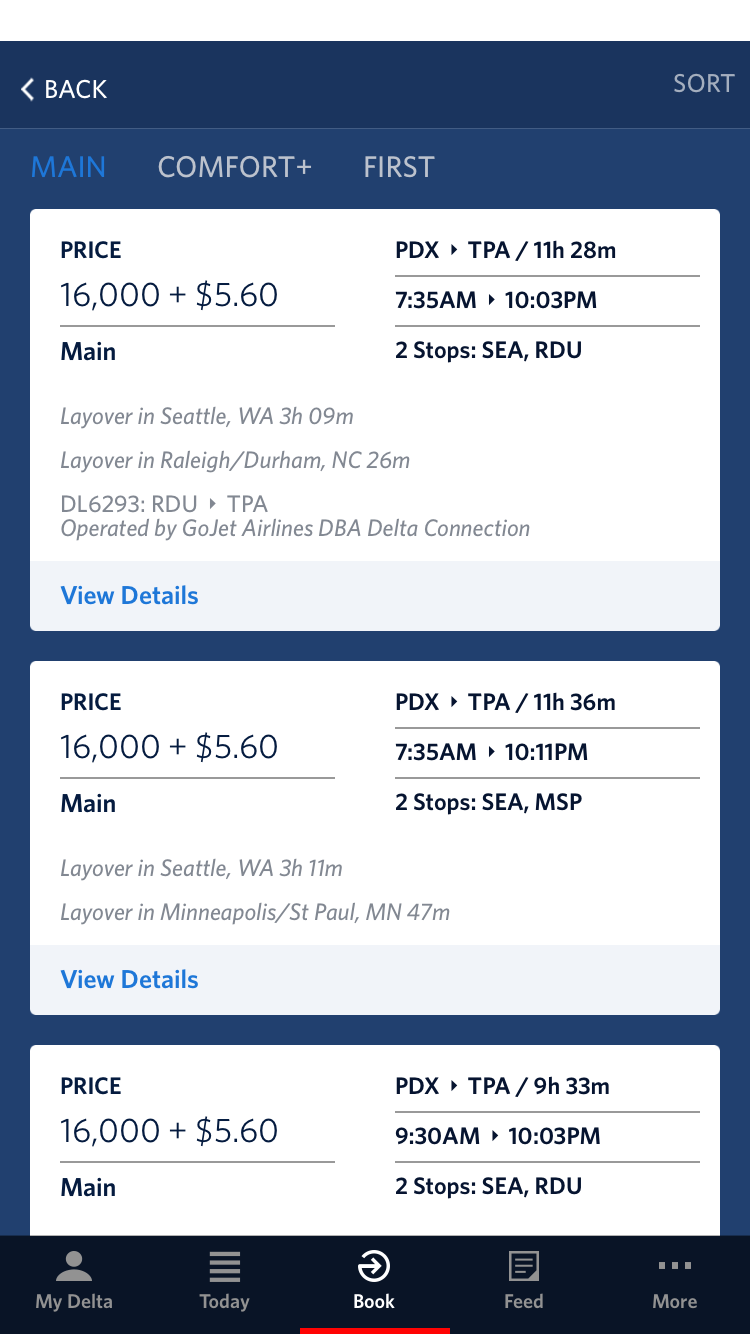This screenshot has height=1334, width=750.
Task: Select the MAIN cabin tab
Action: click(x=68, y=167)
